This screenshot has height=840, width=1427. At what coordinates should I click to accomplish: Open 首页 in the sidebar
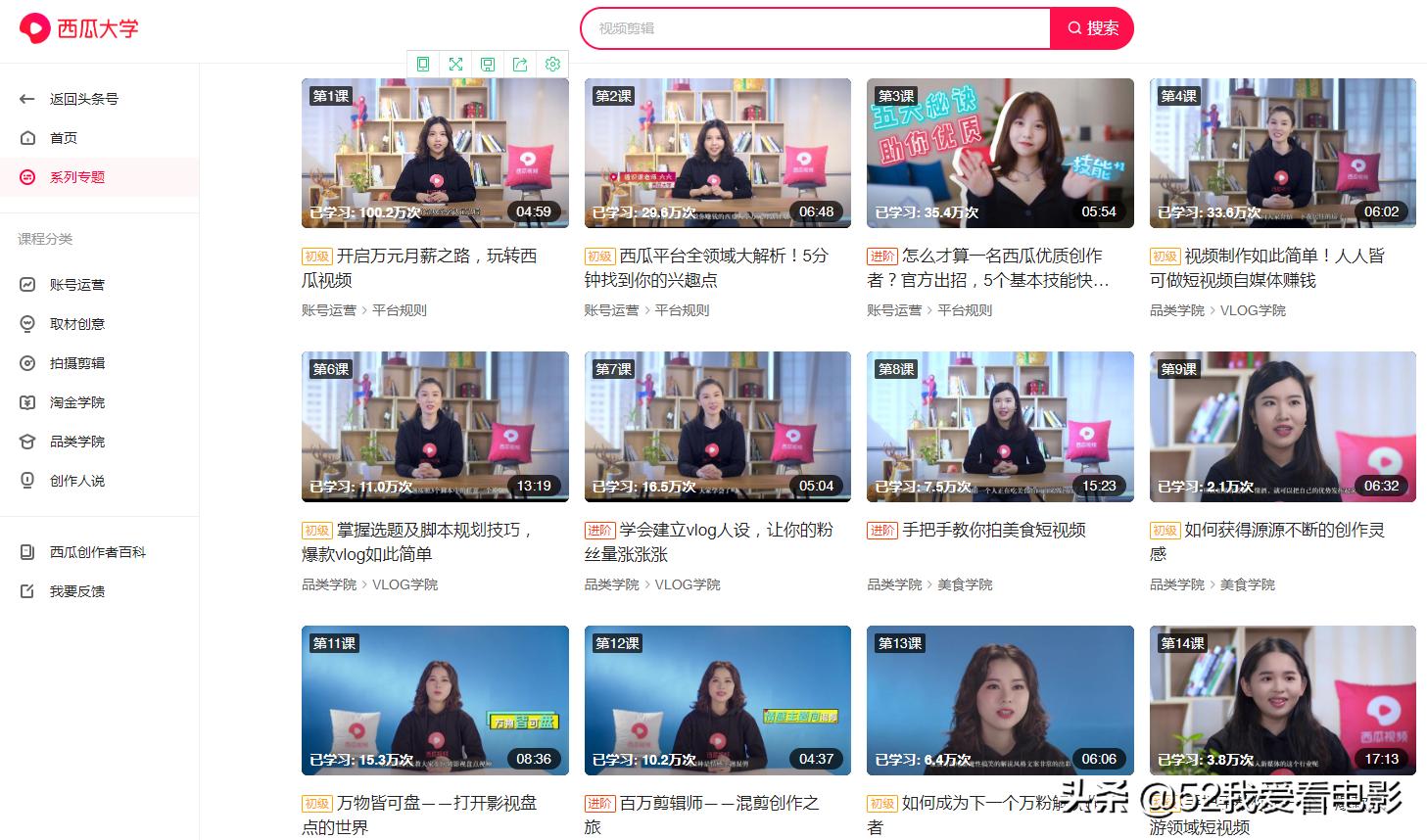(64, 138)
